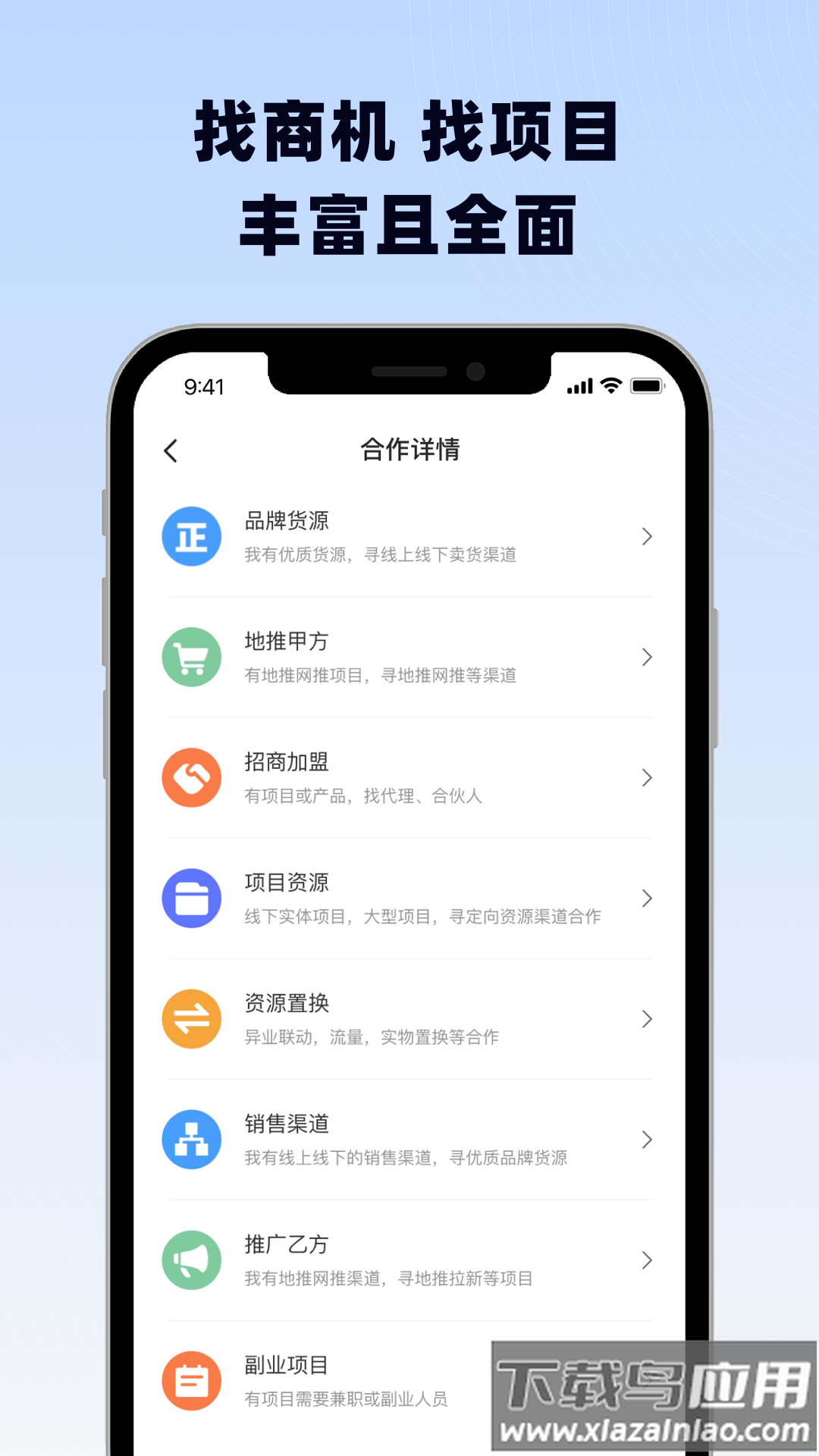This screenshot has width=819, height=1456.
Task: Select the 项目资源 list item
Action: point(409,899)
